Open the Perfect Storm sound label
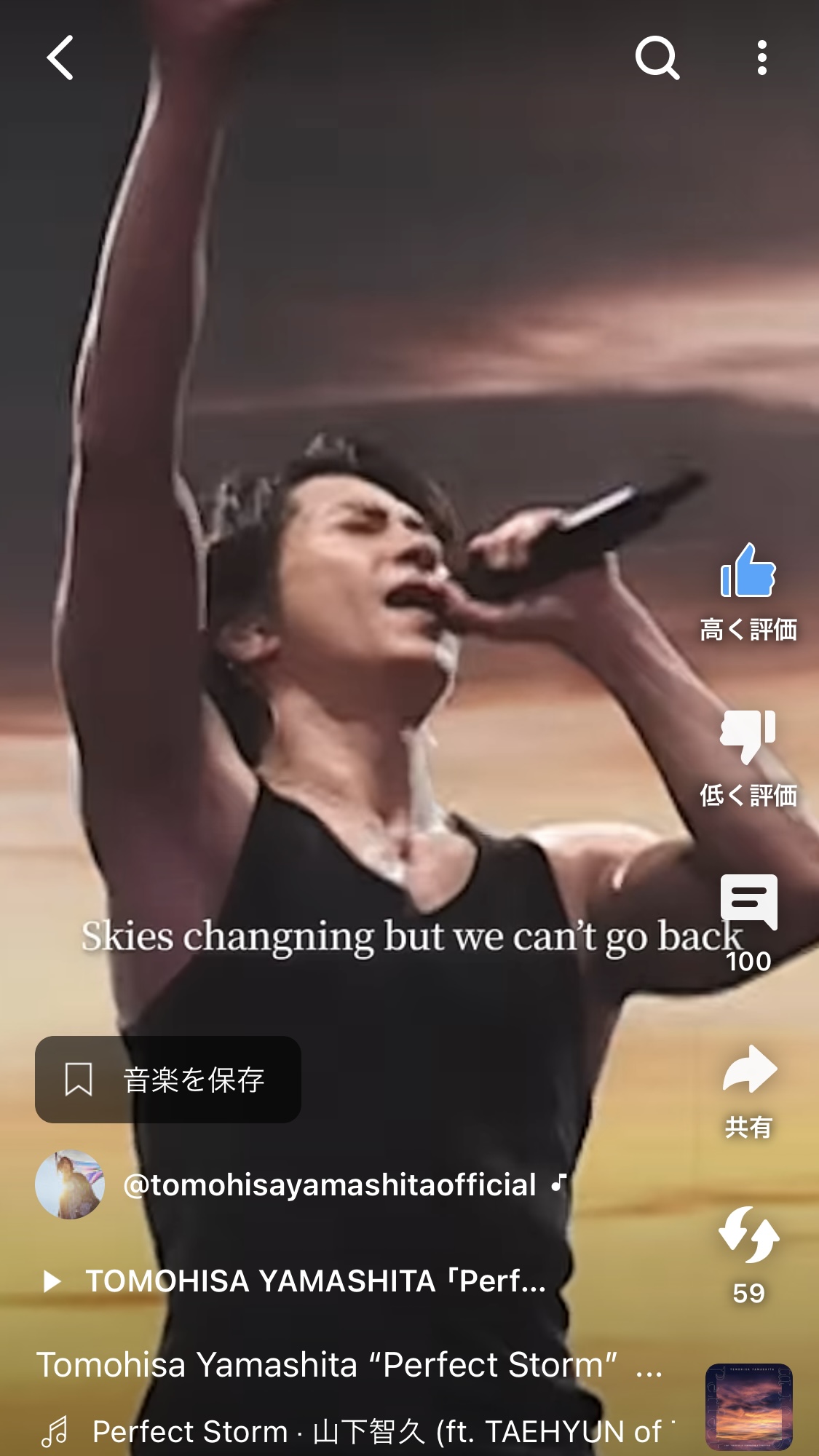This screenshot has height=1456, width=819. pyautogui.click(x=357, y=1431)
